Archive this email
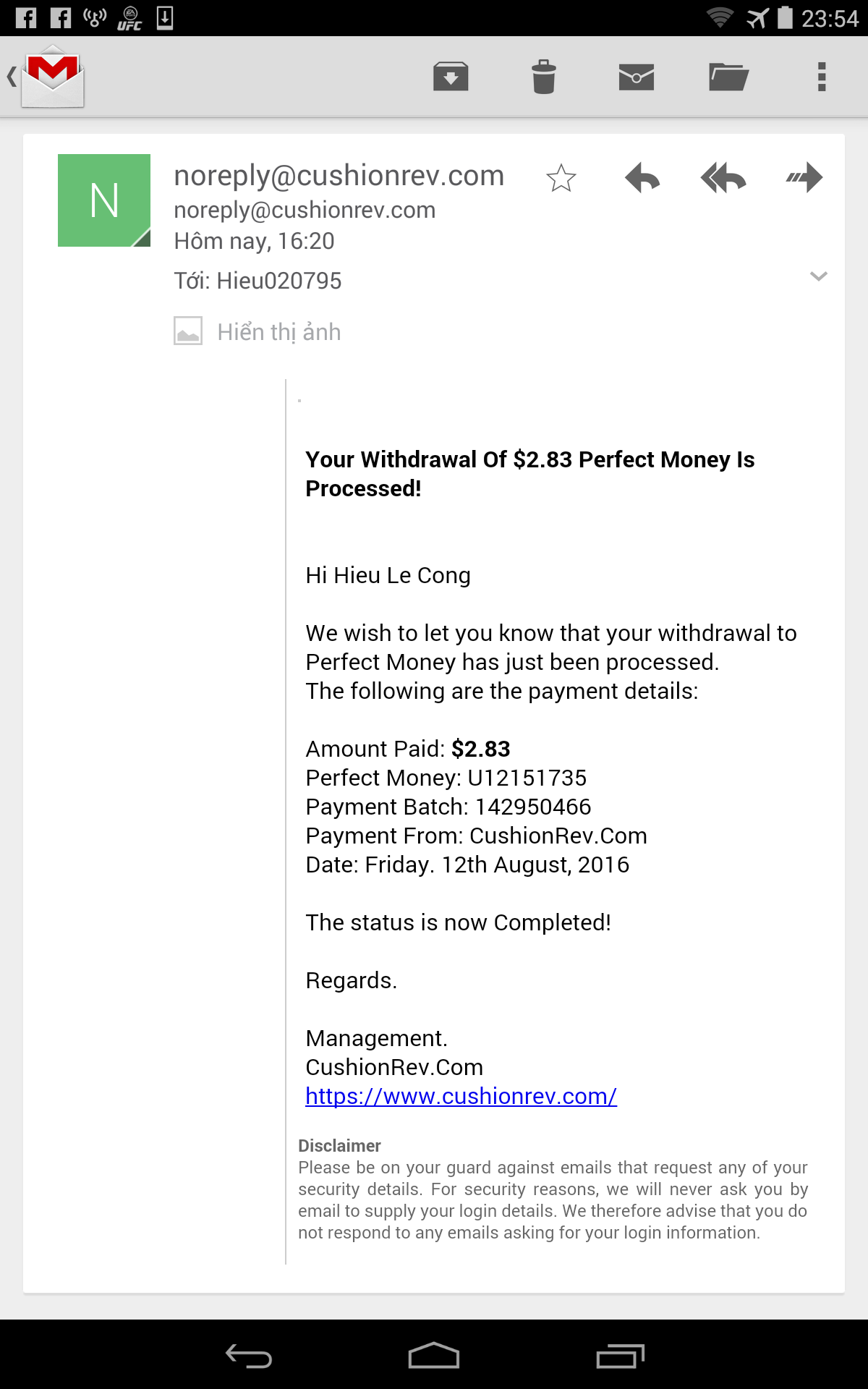The width and height of the screenshot is (868, 1389). [451, 77]
